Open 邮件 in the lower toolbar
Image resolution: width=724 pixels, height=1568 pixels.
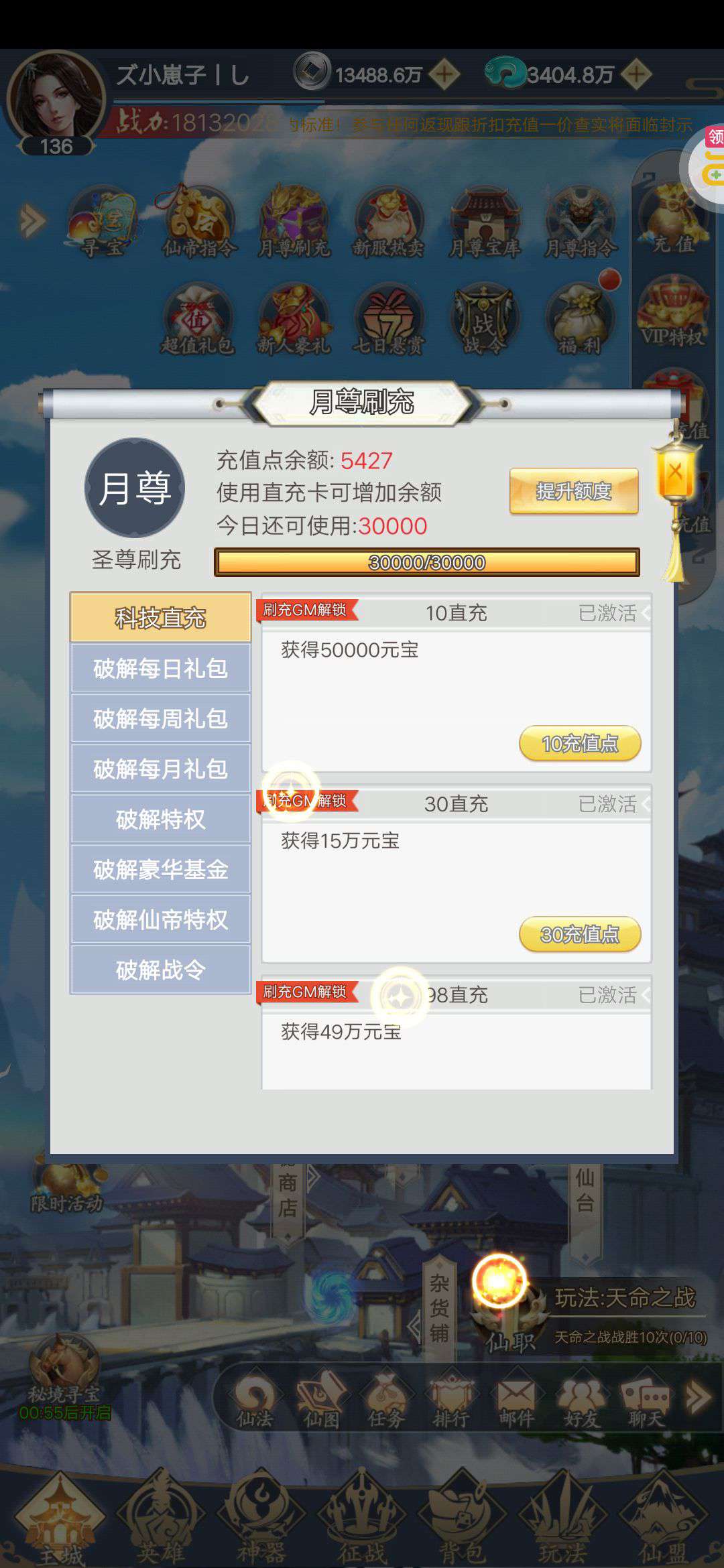(516, 1400)
